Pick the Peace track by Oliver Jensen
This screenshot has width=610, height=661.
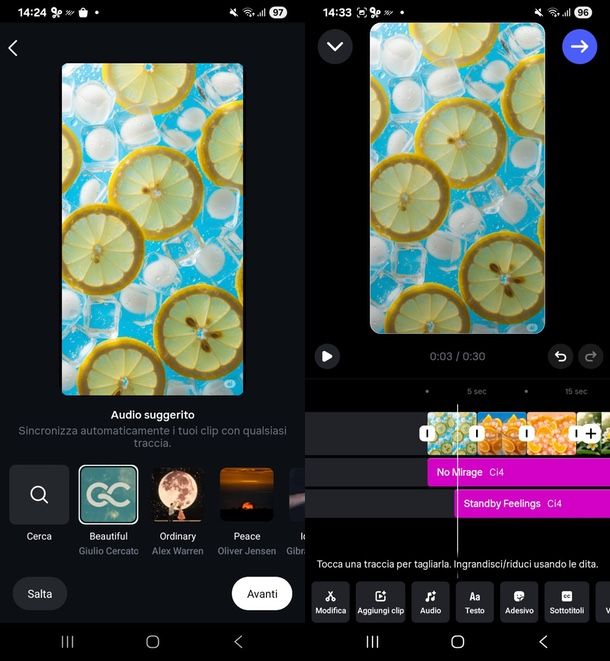[246, 495]
